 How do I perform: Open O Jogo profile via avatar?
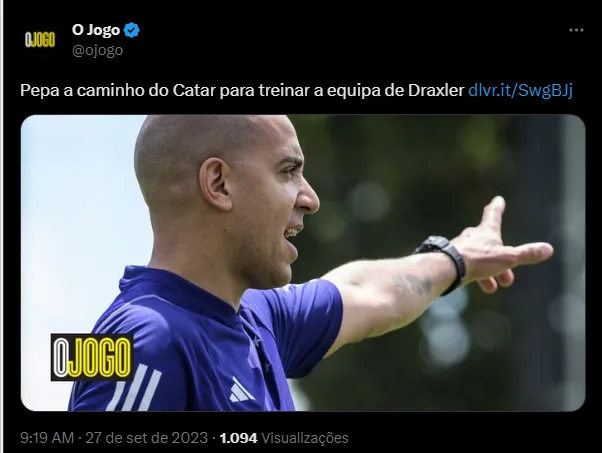[x=39, y=40]
